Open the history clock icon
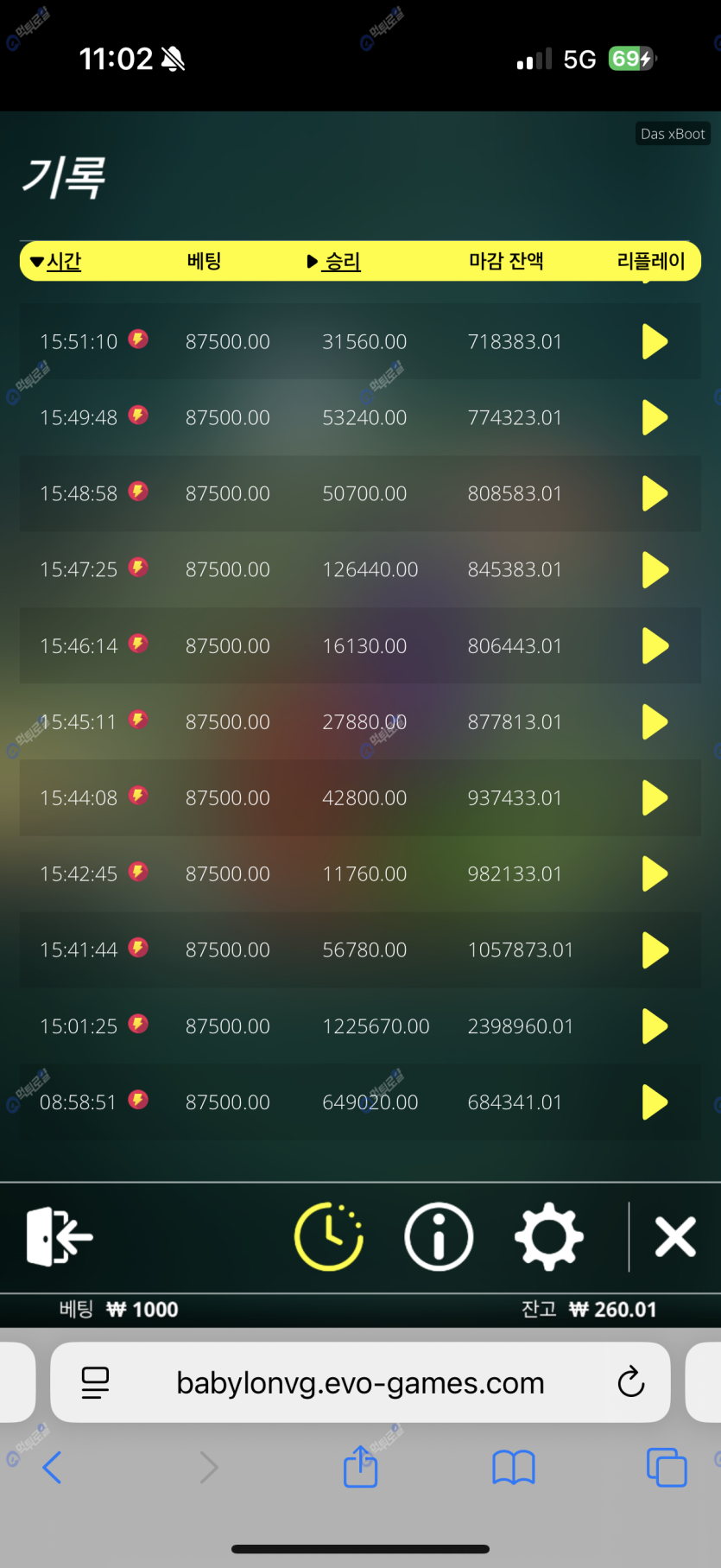The width and height of the screenshot is (721, 1568). 329,1237
